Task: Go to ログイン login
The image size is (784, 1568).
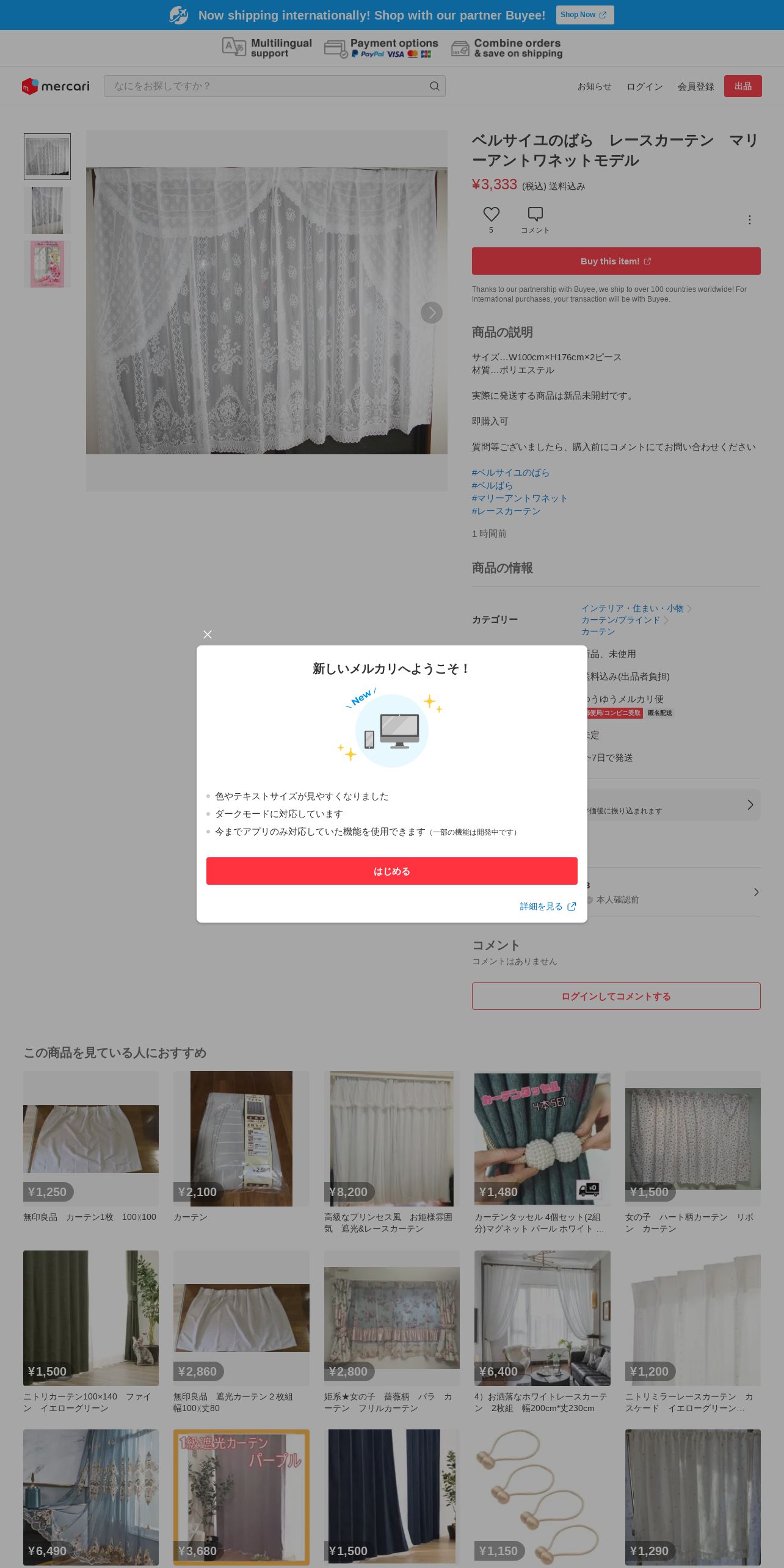Action: [x=644, y=87]
